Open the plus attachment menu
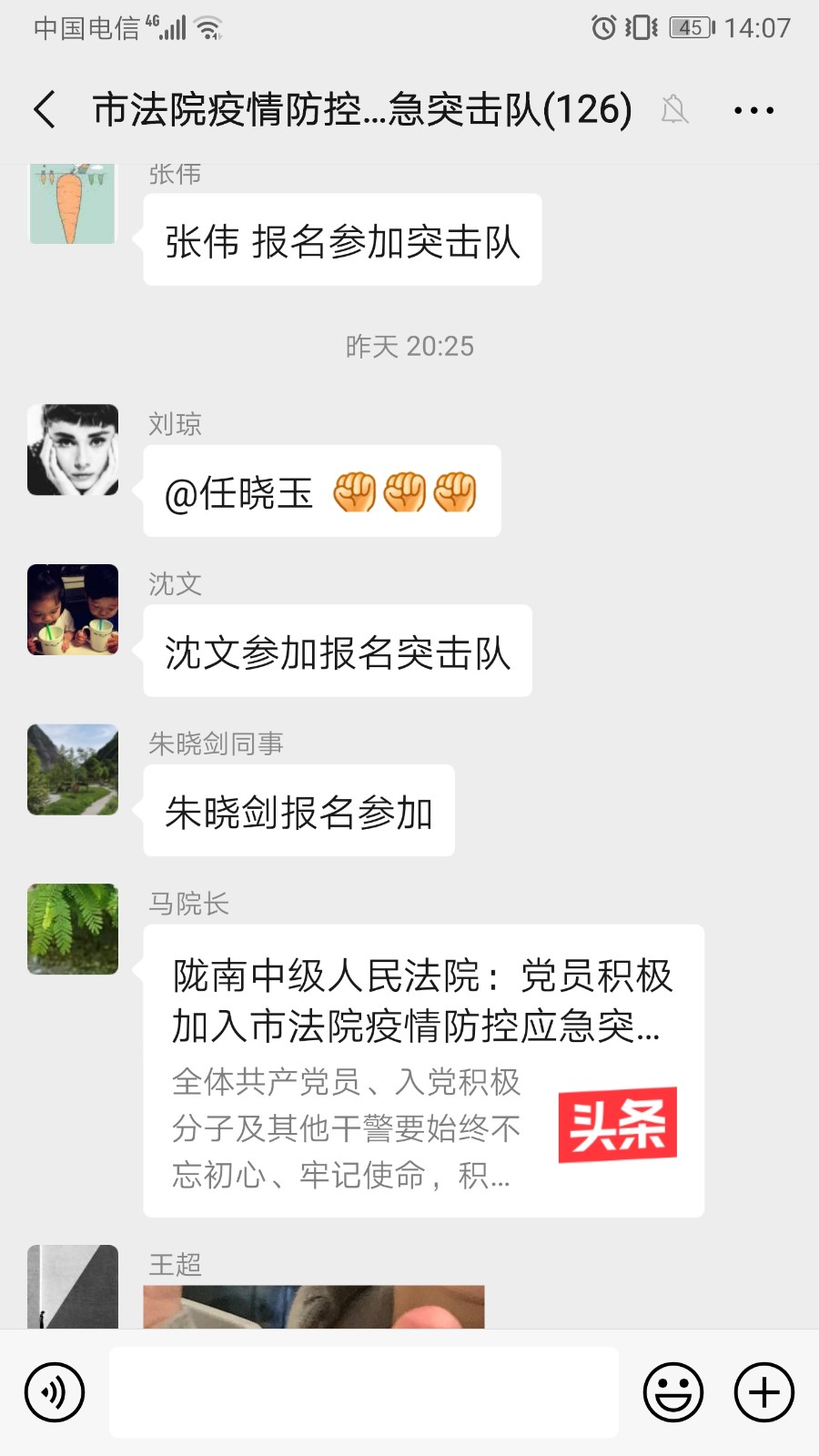Screen dimensions: 819x1456 tap(764, 1392)
